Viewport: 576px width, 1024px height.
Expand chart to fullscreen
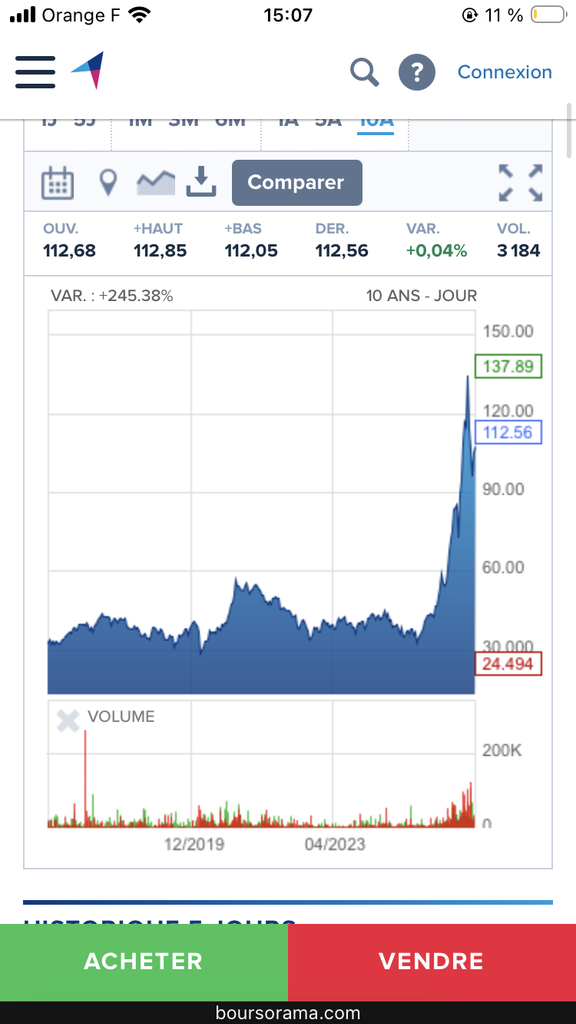pyautogui.click(x=520, y=183)
